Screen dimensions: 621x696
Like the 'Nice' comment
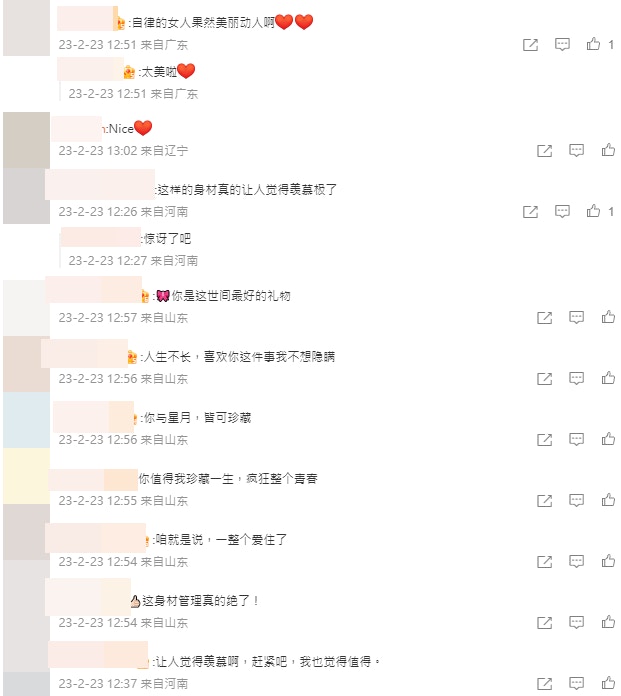[608, 150]
